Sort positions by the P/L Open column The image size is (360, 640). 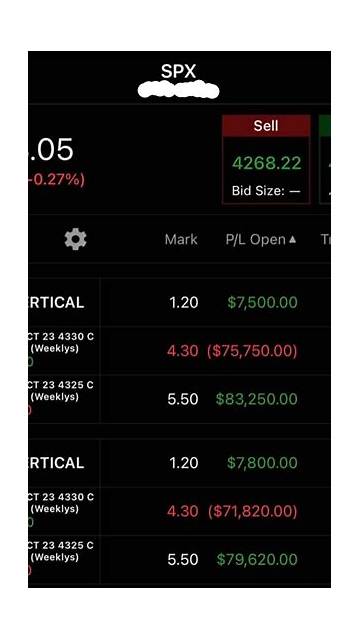(260, 240)
